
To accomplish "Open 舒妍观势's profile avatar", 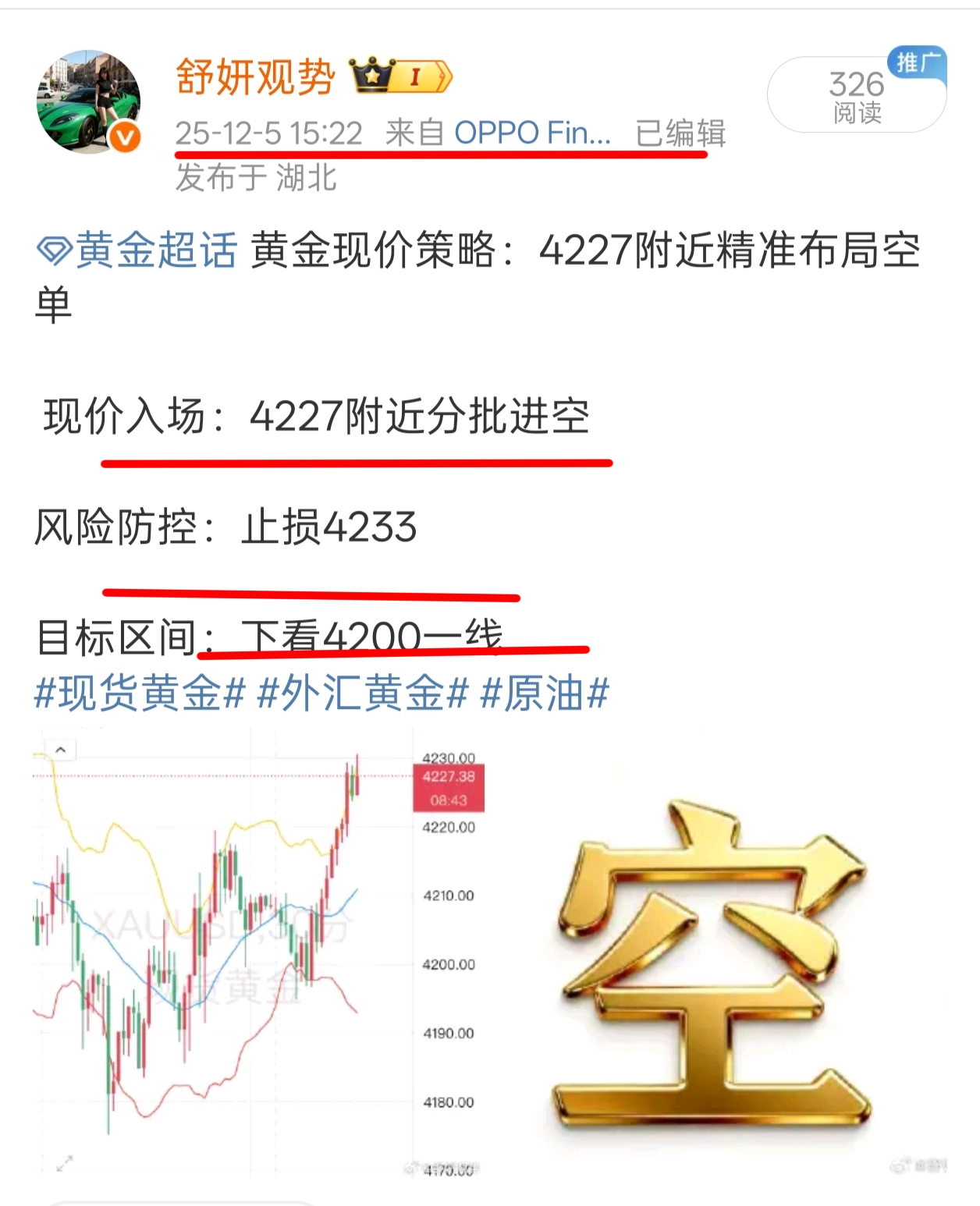I will point(88,101).
